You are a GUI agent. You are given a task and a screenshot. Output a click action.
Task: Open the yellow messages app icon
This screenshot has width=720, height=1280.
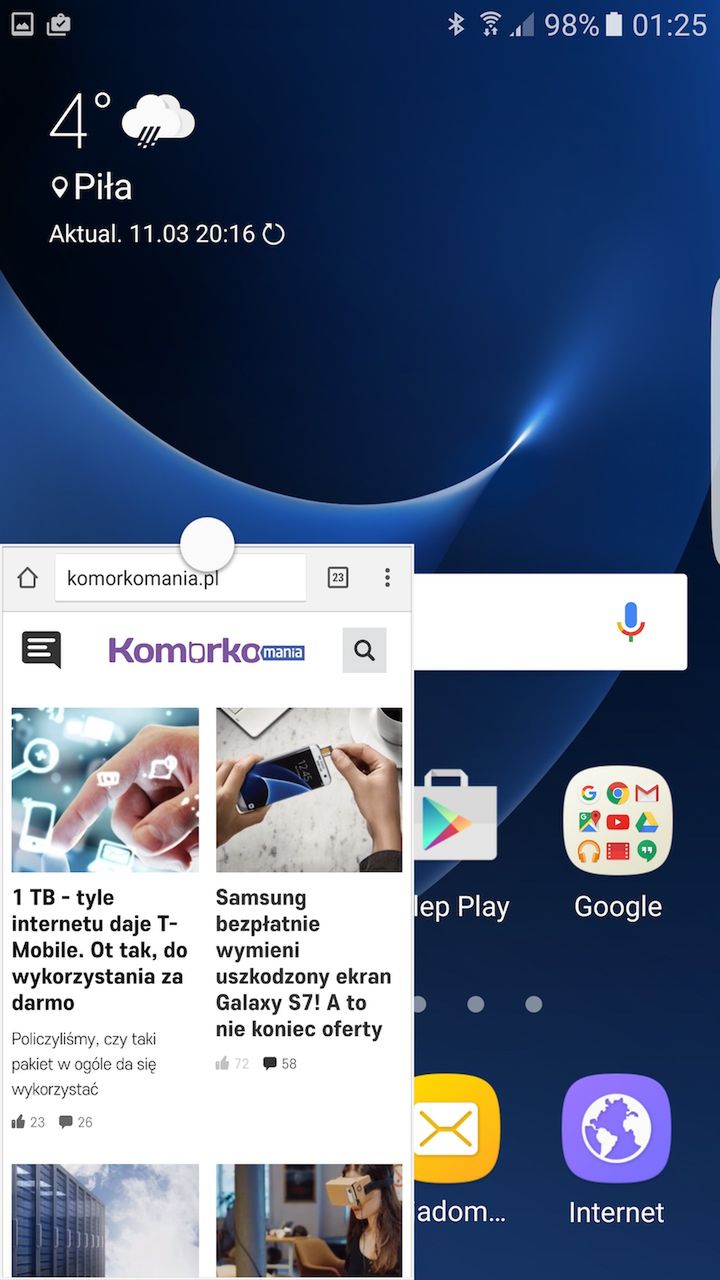point(456,1128)
